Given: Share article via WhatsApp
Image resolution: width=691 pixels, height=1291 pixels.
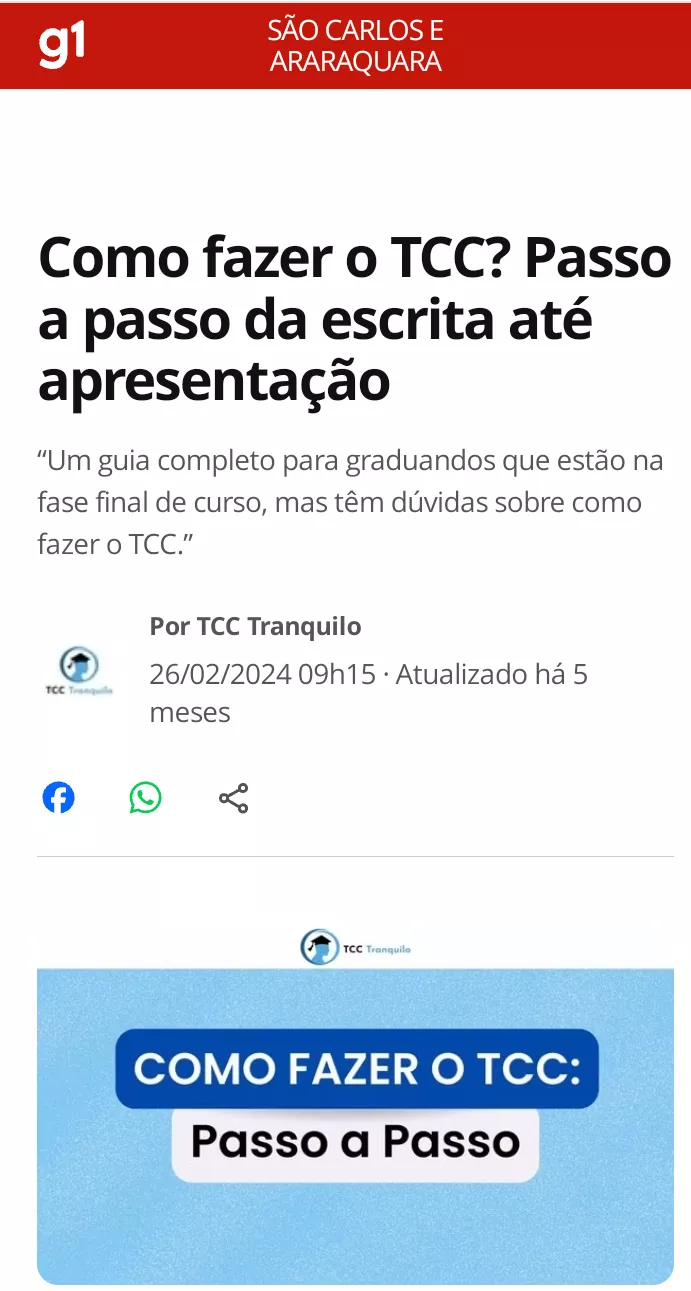Looking at the screenshot, I should click(x=146, y=798).
